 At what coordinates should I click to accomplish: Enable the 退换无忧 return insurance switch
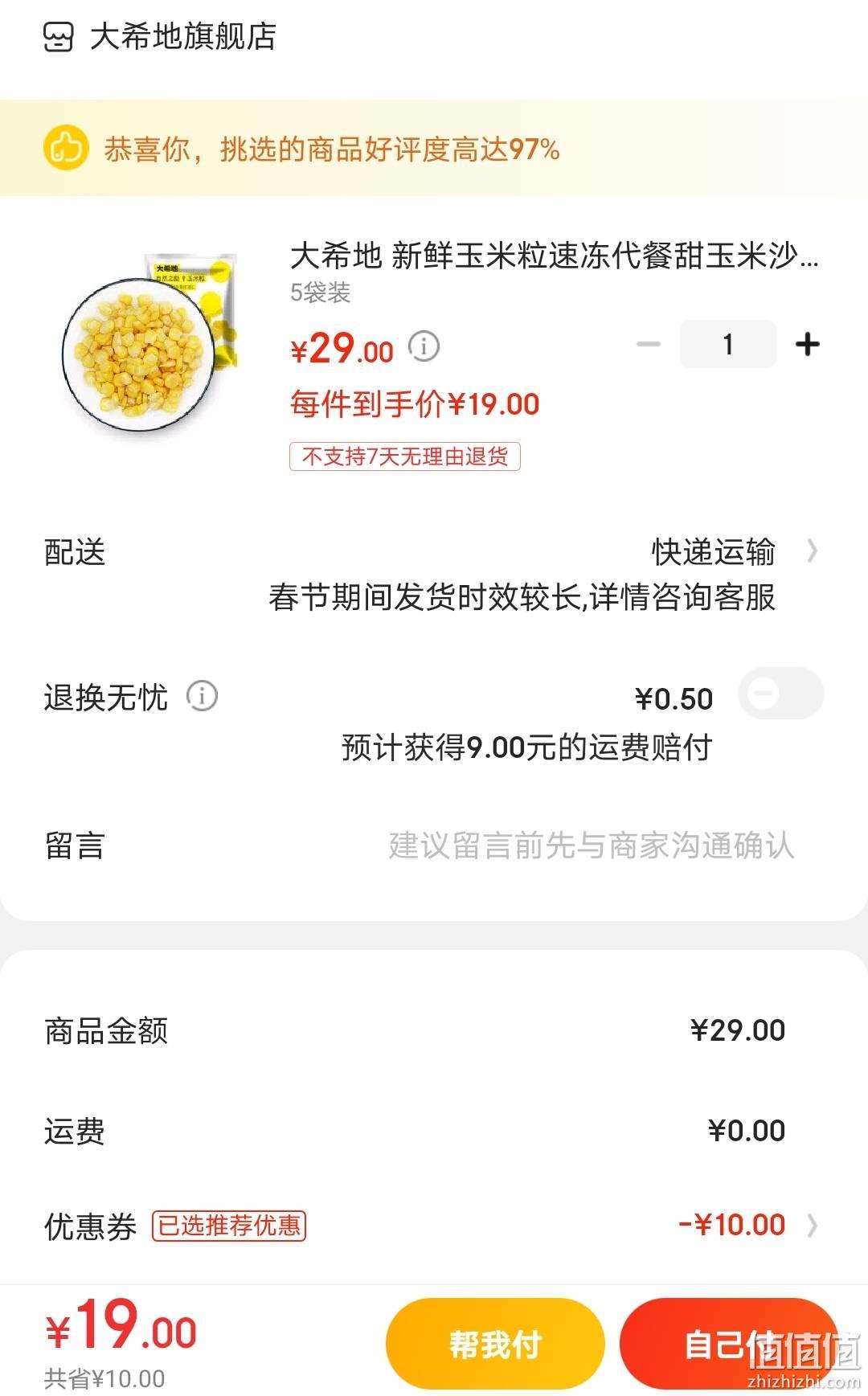click(x=780, y=693)
